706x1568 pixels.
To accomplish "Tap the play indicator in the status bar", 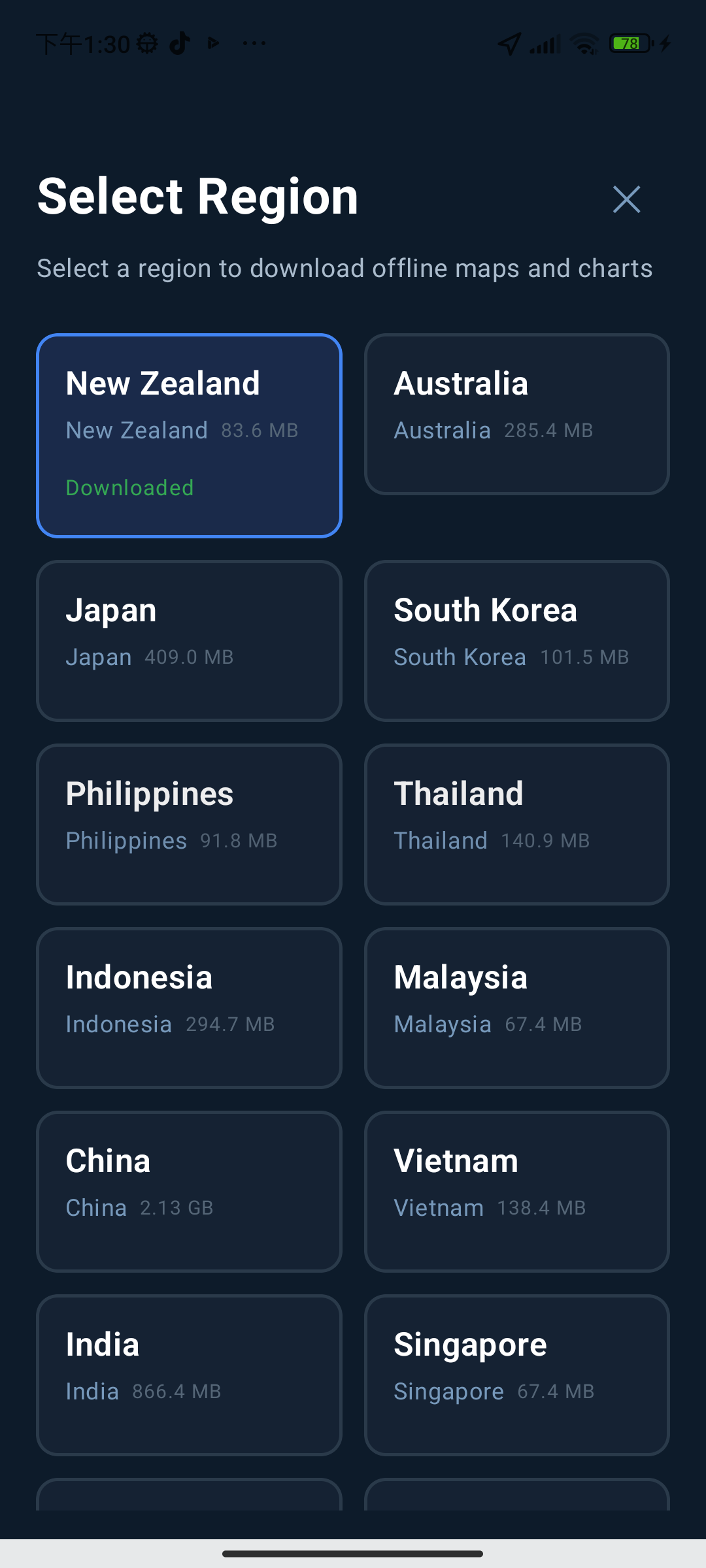I will 212,42.
